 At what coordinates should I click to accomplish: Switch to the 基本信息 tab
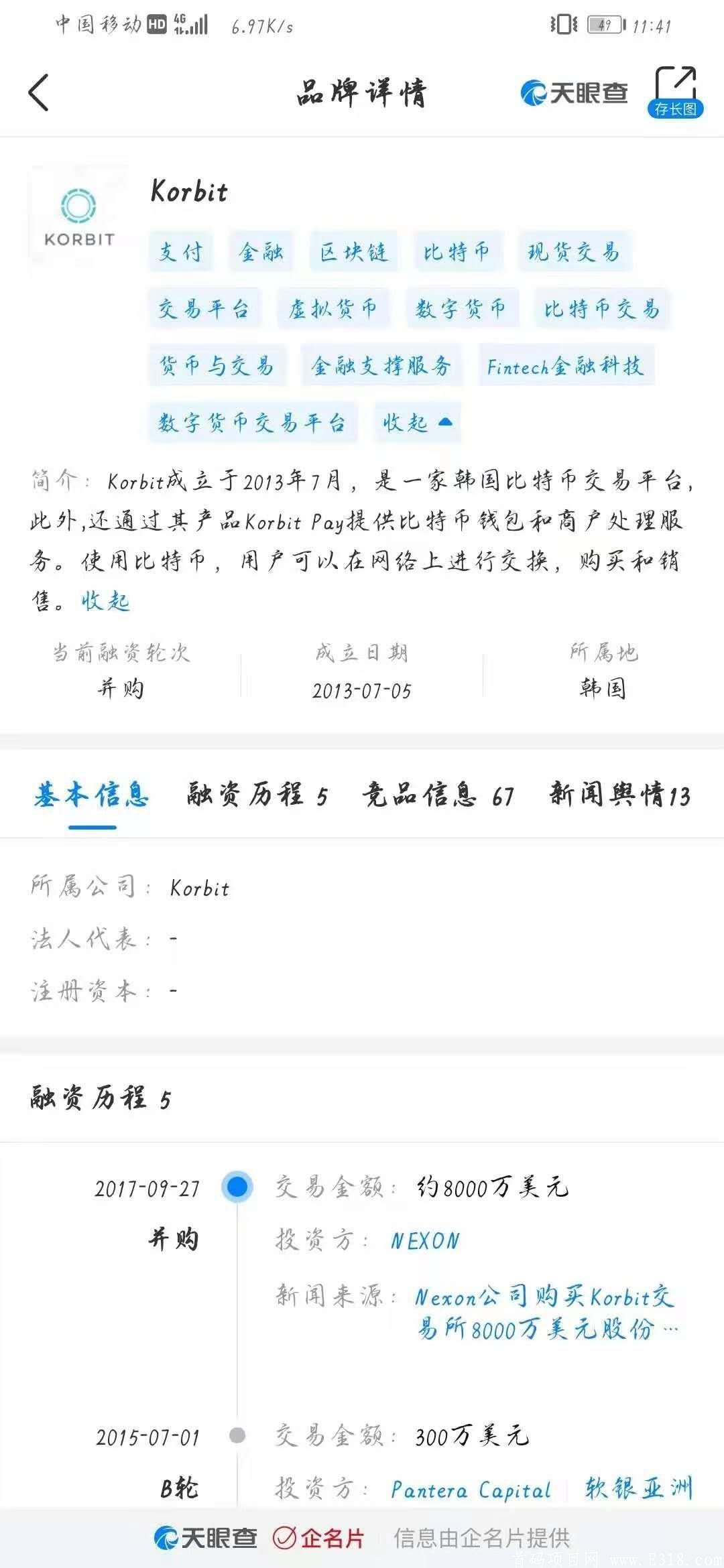92,795
